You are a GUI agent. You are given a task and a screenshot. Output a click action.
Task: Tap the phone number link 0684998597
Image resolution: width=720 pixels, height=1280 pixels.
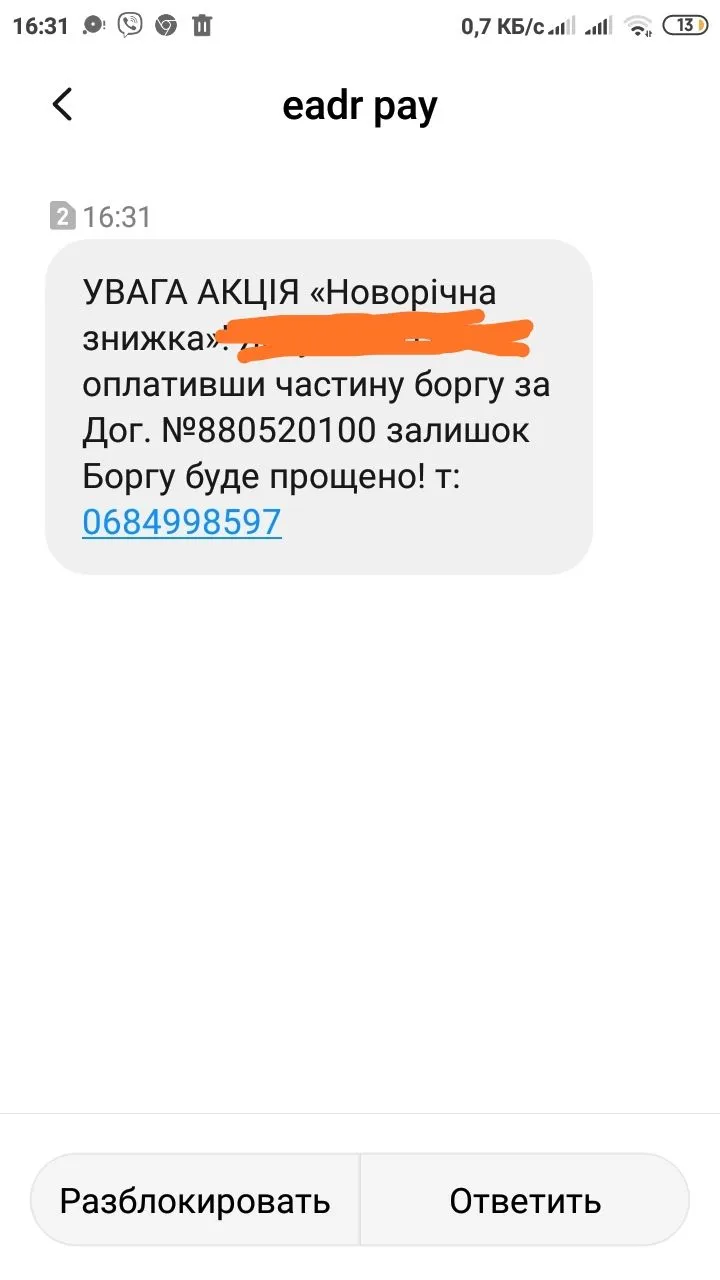pyautogui.click(x=182, y=522)
